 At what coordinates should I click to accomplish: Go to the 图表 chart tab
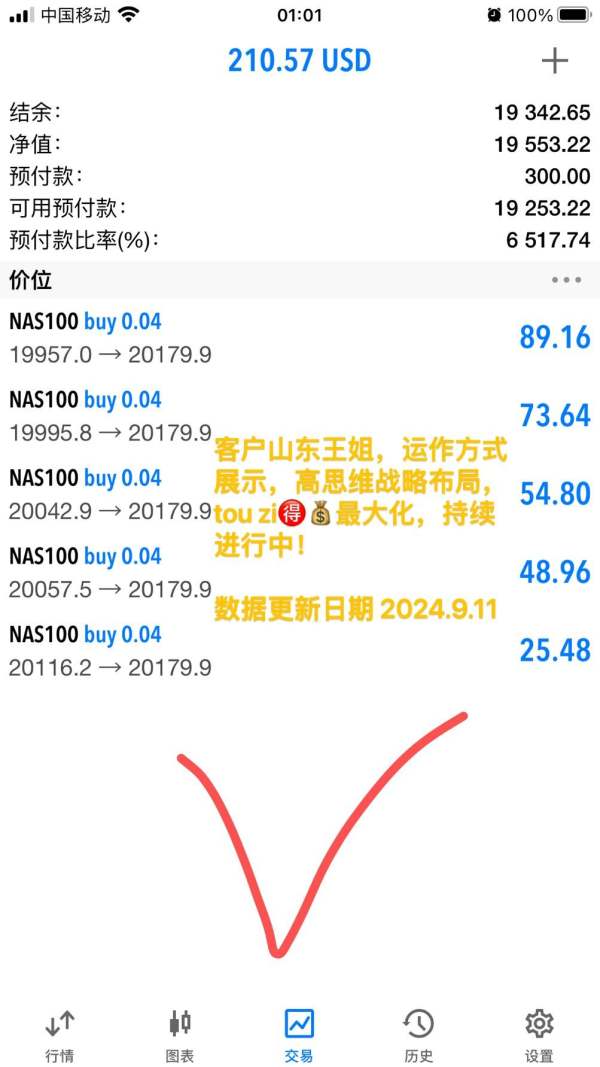tap(180, 1036)
